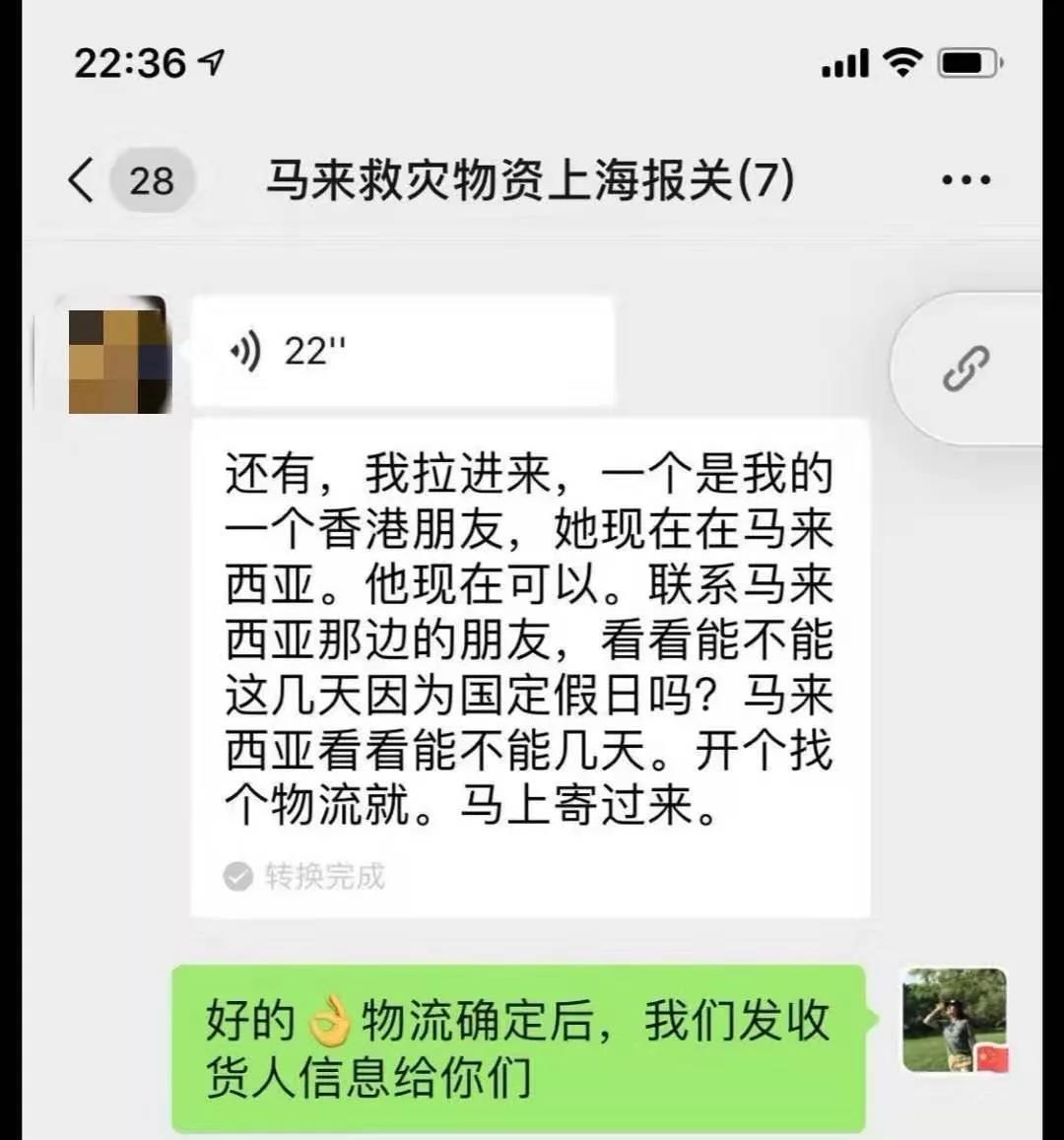Image resolution: width=1064 pixels, height=1140 pixels.
Task: Tap the unread badge showing 28
Action: click(150, 179)
